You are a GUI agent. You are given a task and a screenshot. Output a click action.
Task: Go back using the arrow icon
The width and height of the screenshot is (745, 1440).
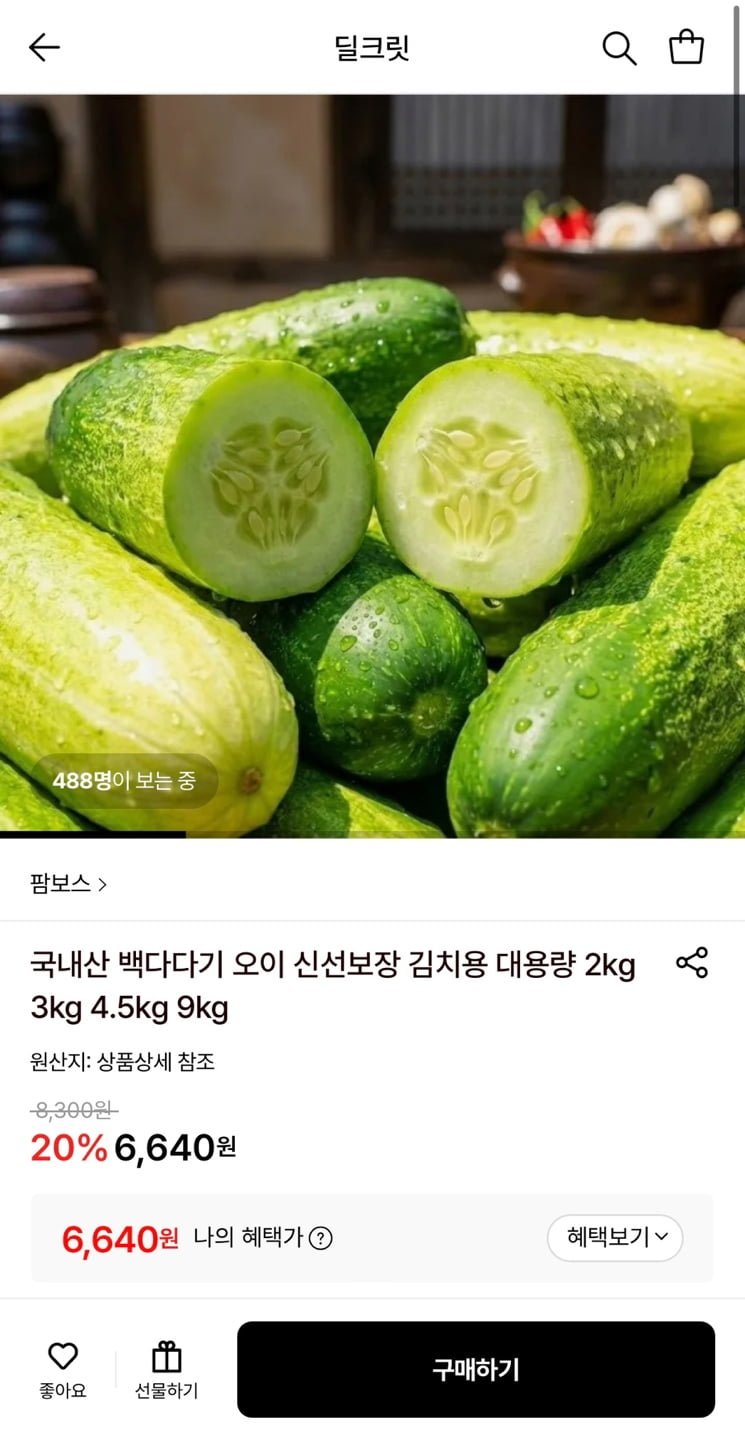tap(44, 47)
